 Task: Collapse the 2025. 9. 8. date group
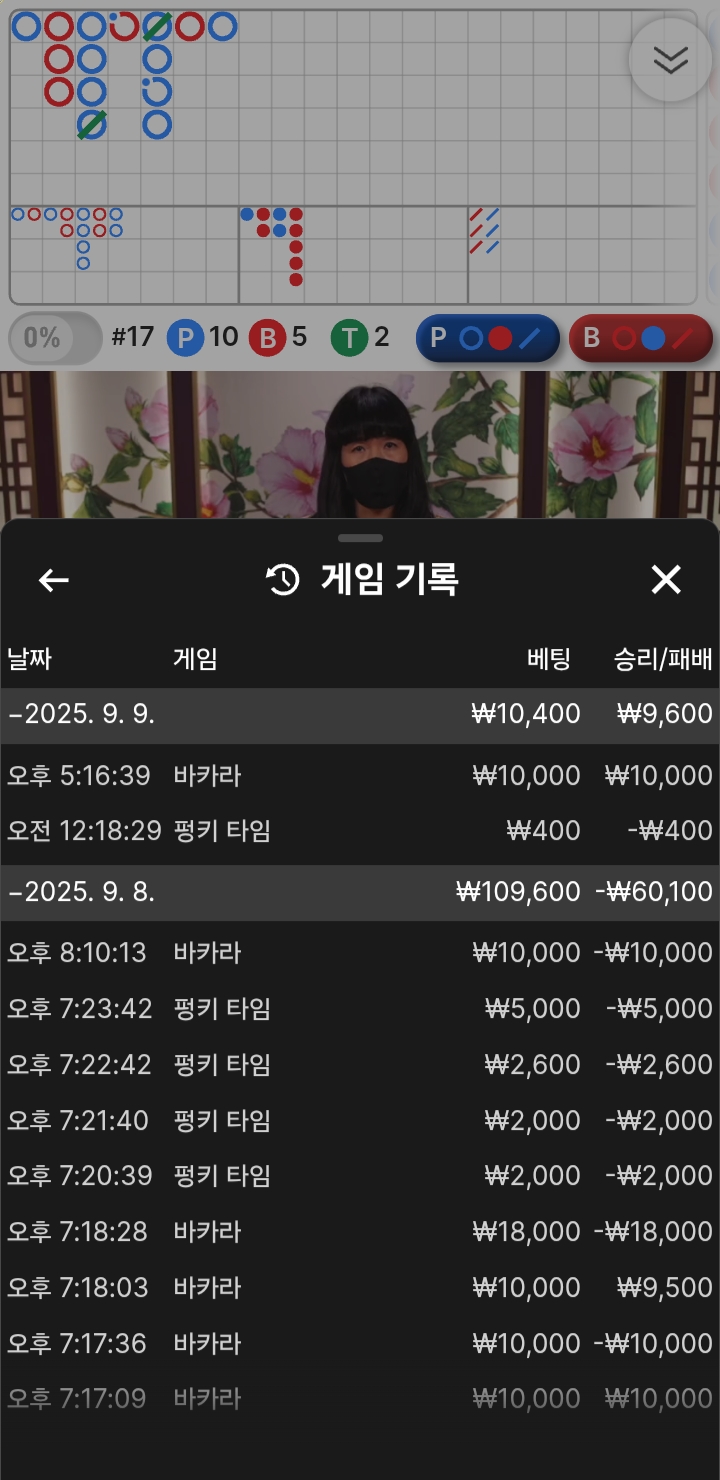tap(360, 892)
